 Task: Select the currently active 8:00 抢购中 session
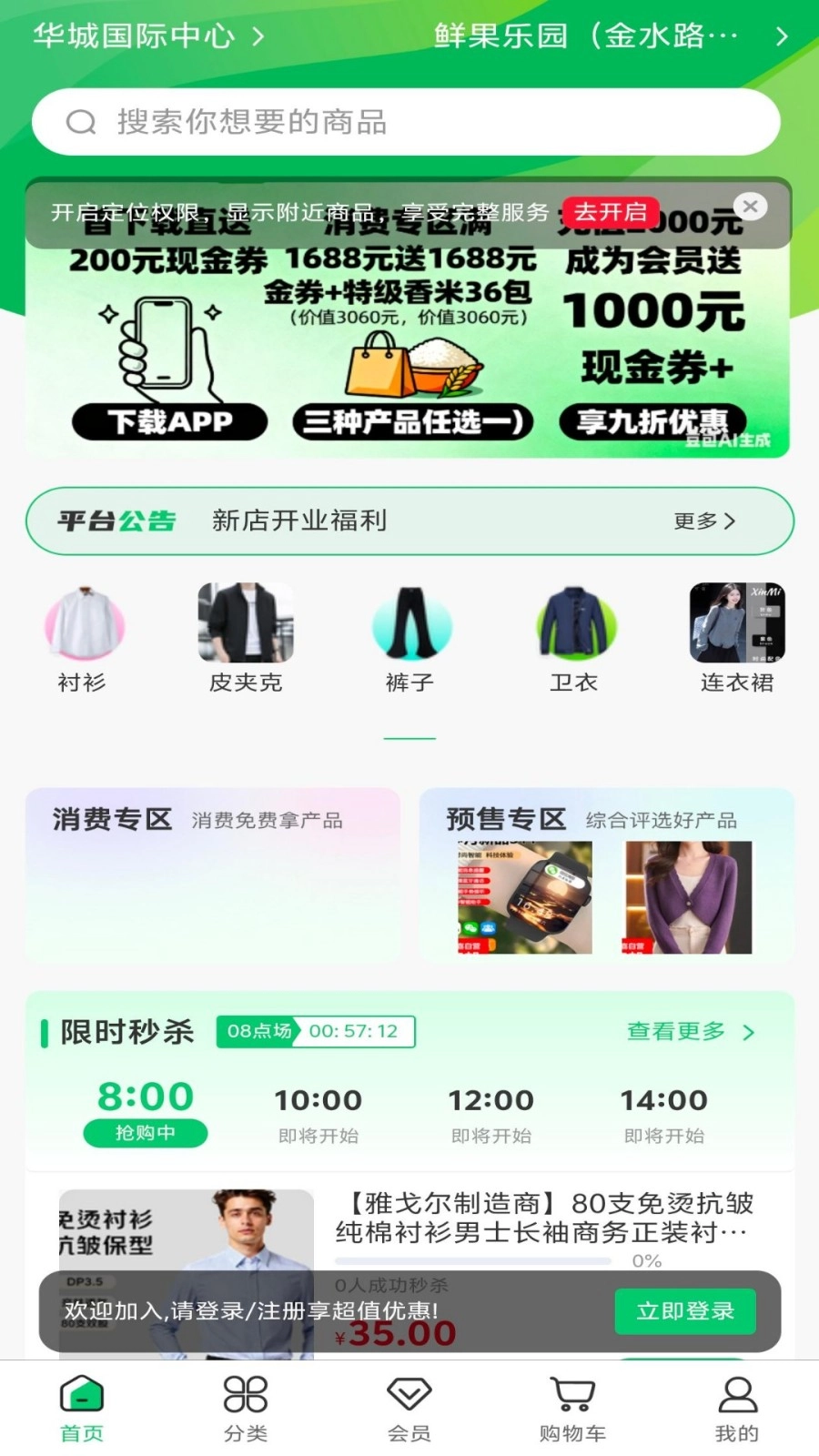coord(146,1110)
